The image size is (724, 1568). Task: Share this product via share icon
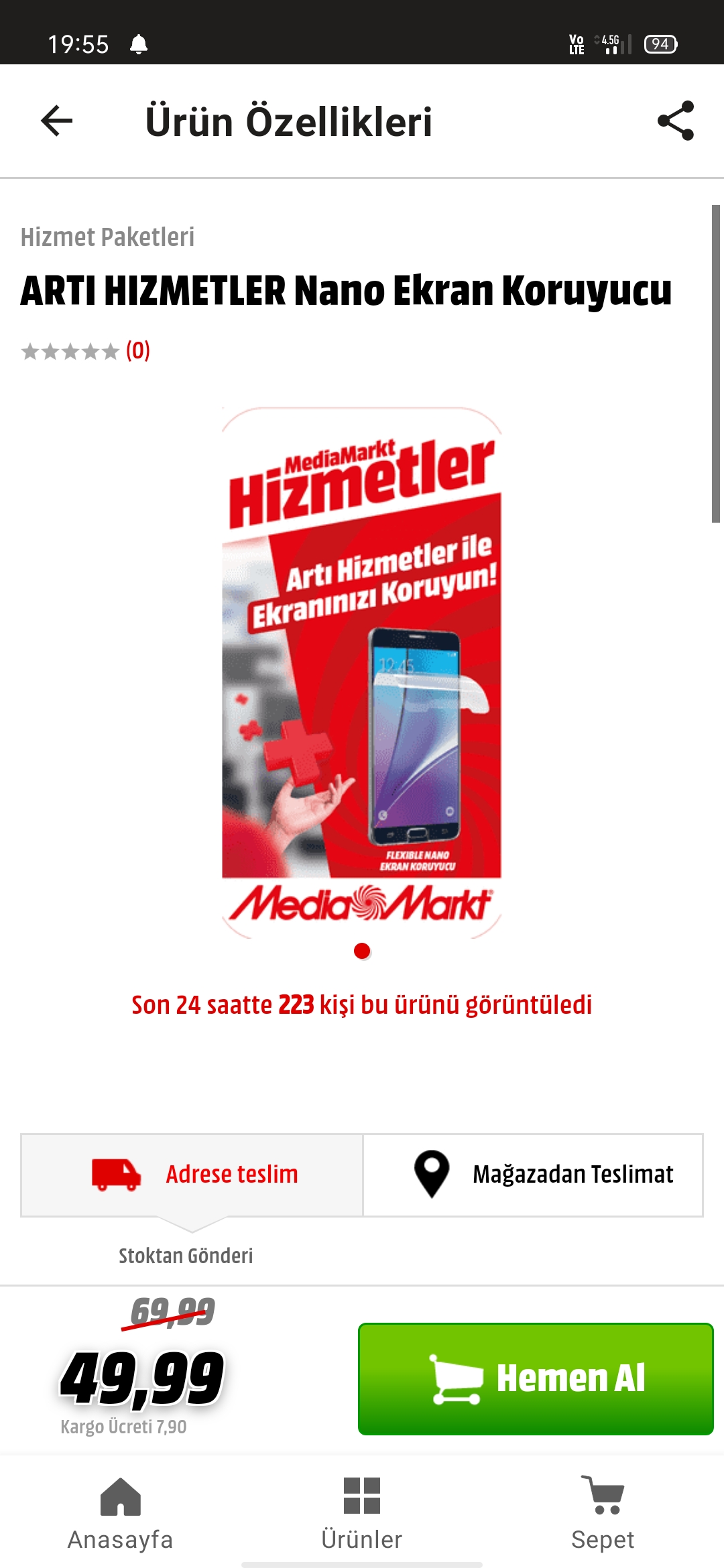(676, 121)
